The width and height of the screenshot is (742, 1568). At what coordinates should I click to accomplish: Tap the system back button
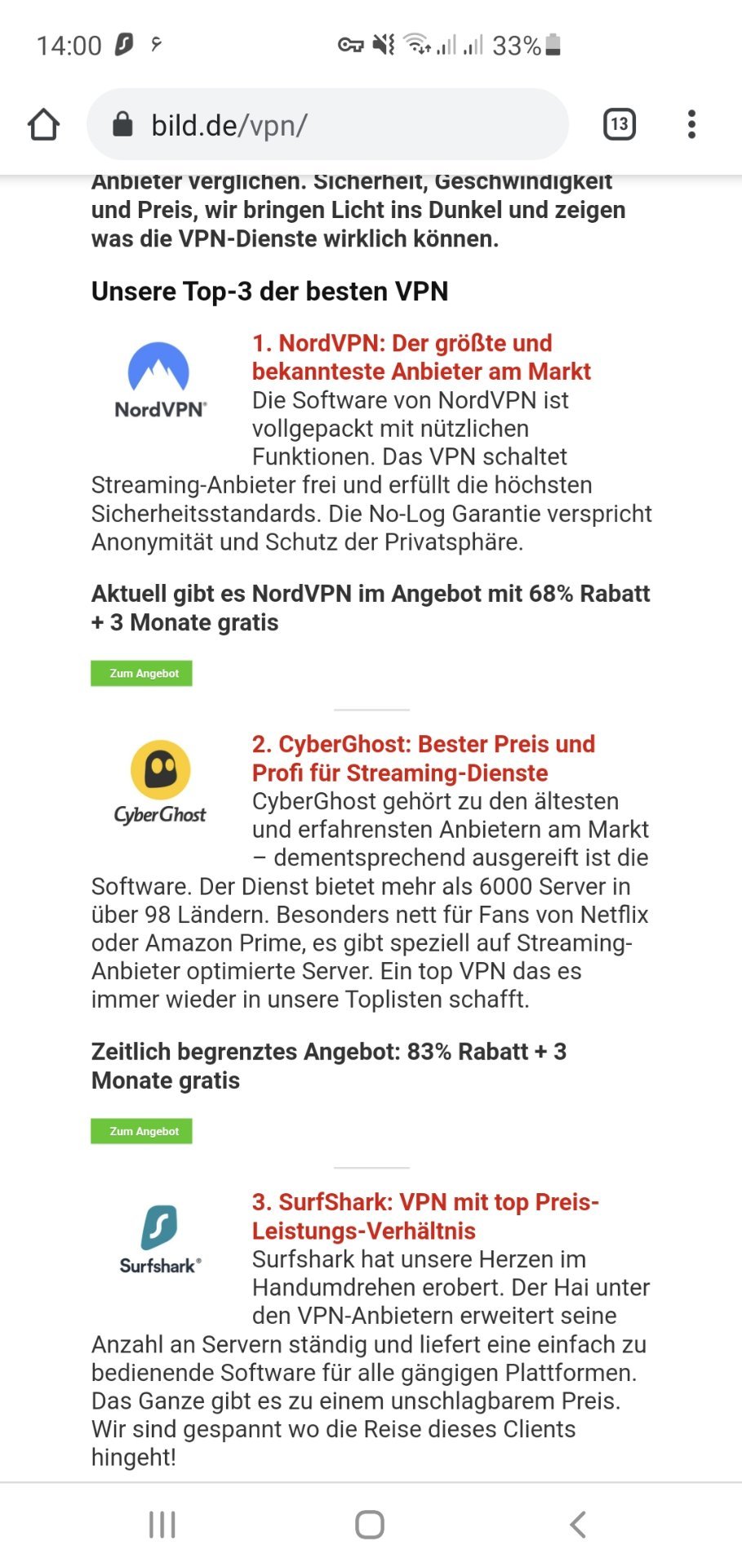(x=578, y=1524)
